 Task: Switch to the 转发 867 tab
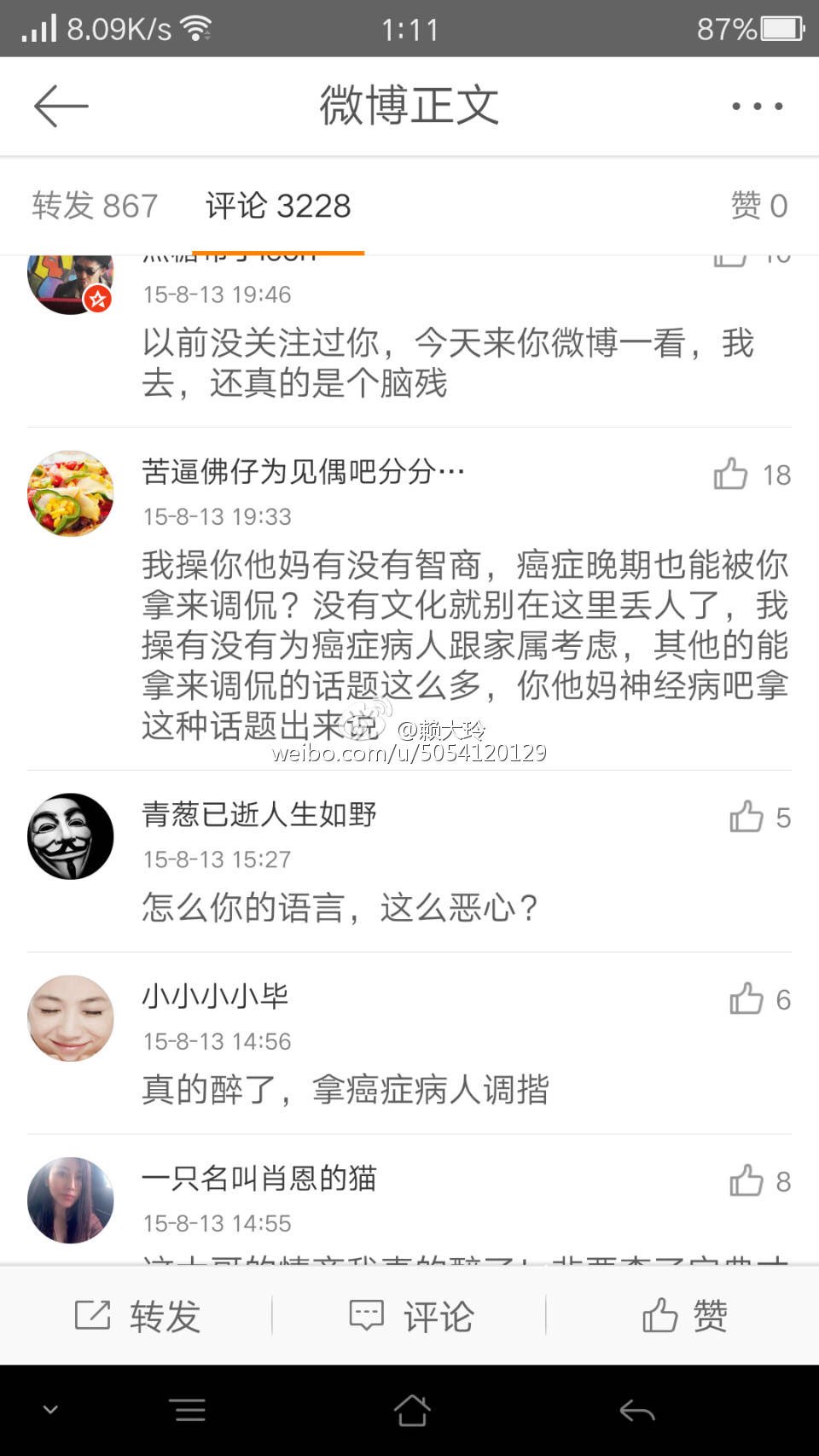pos(95,206)
